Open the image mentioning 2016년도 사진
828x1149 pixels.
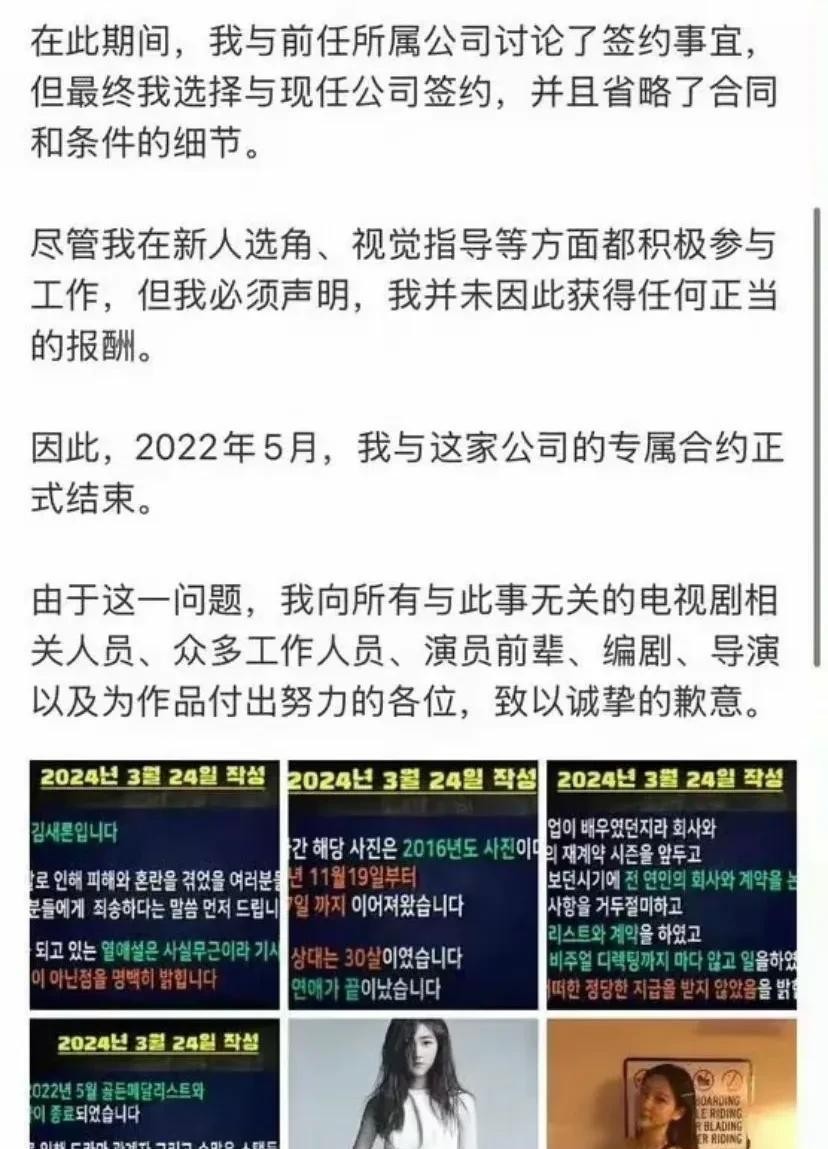(x=413, y=884)
